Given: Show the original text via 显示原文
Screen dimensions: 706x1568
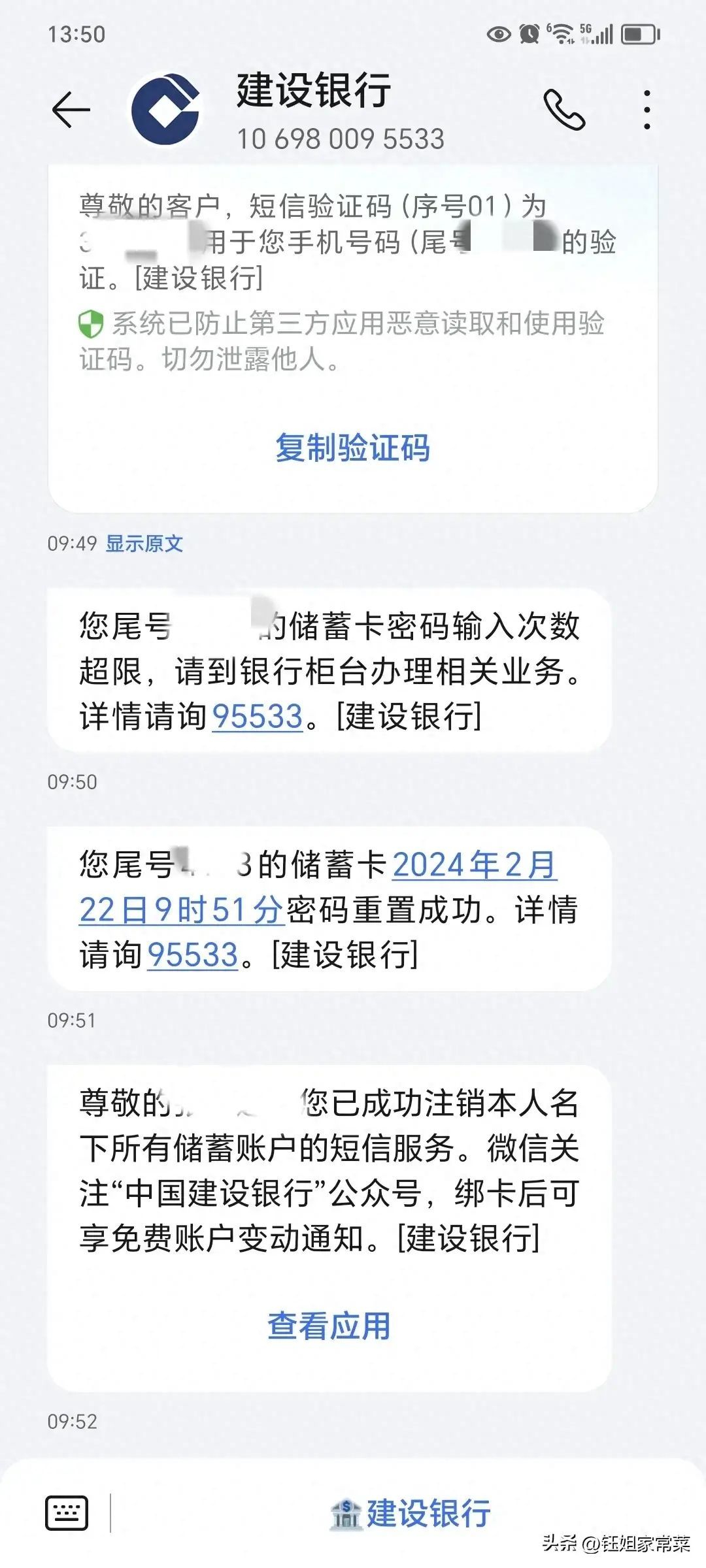Looking at the screenshot, I should pyautogui.click(x=144, y=544).
